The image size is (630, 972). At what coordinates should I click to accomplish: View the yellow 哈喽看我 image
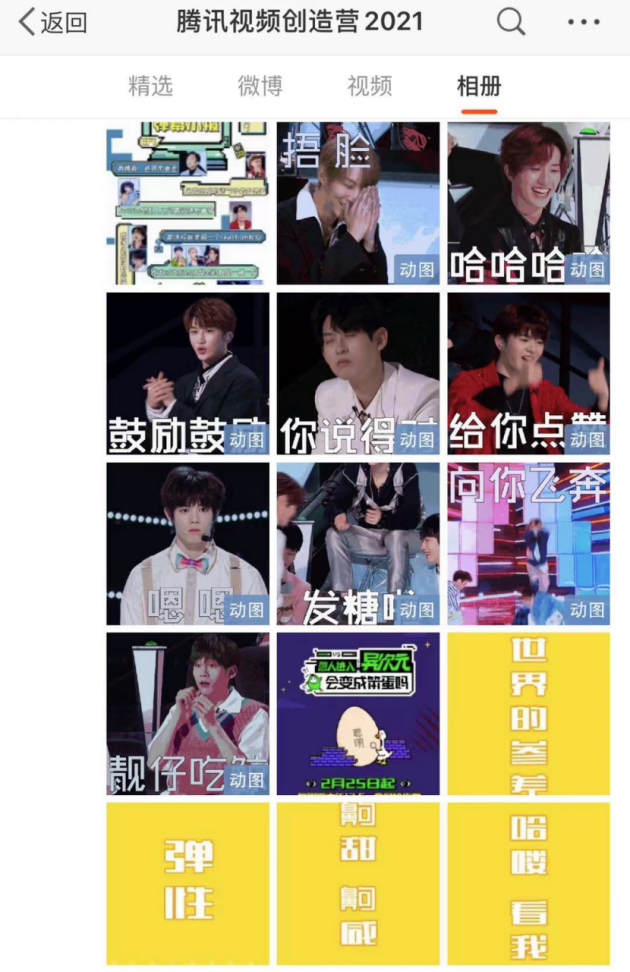[x=528, y=882]
